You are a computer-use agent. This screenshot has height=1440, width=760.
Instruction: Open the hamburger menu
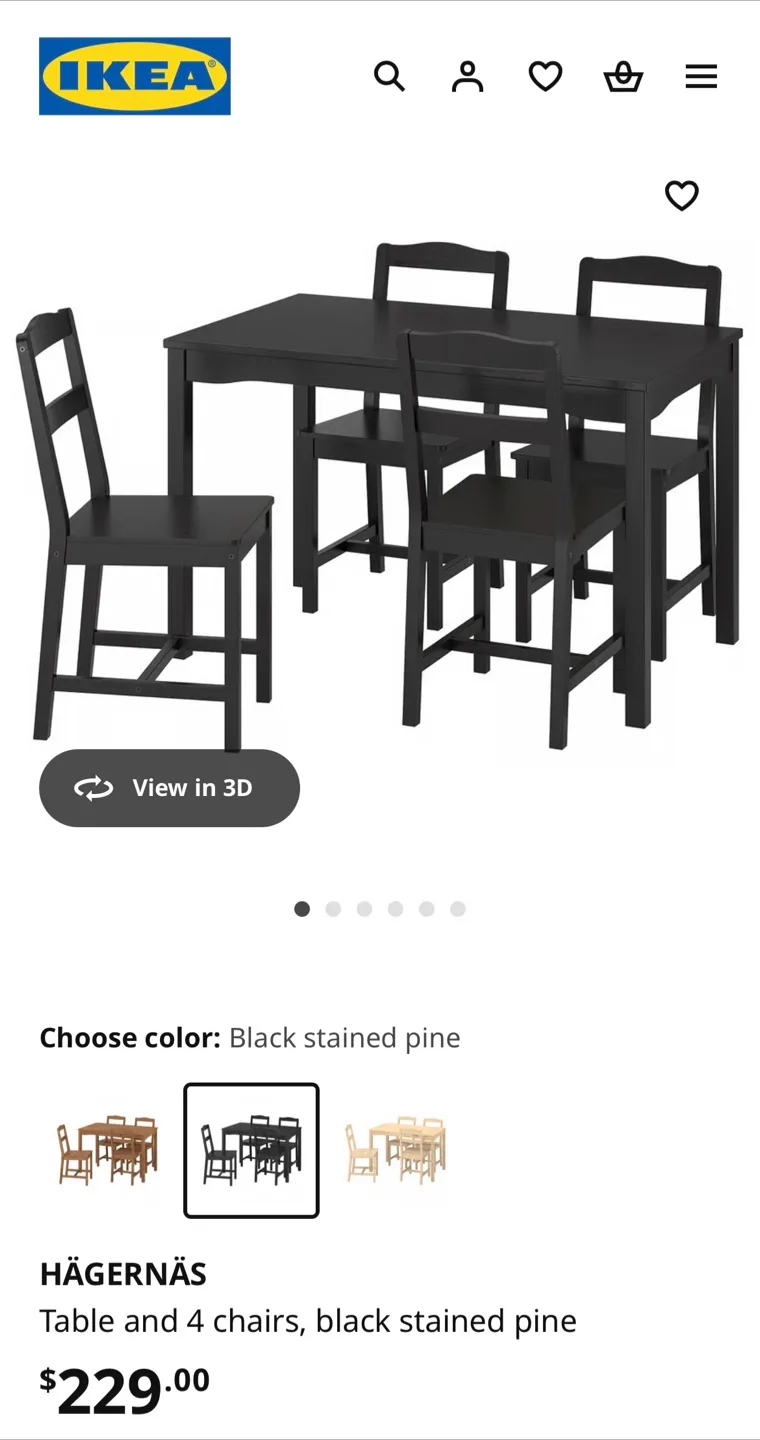(701, 76)
